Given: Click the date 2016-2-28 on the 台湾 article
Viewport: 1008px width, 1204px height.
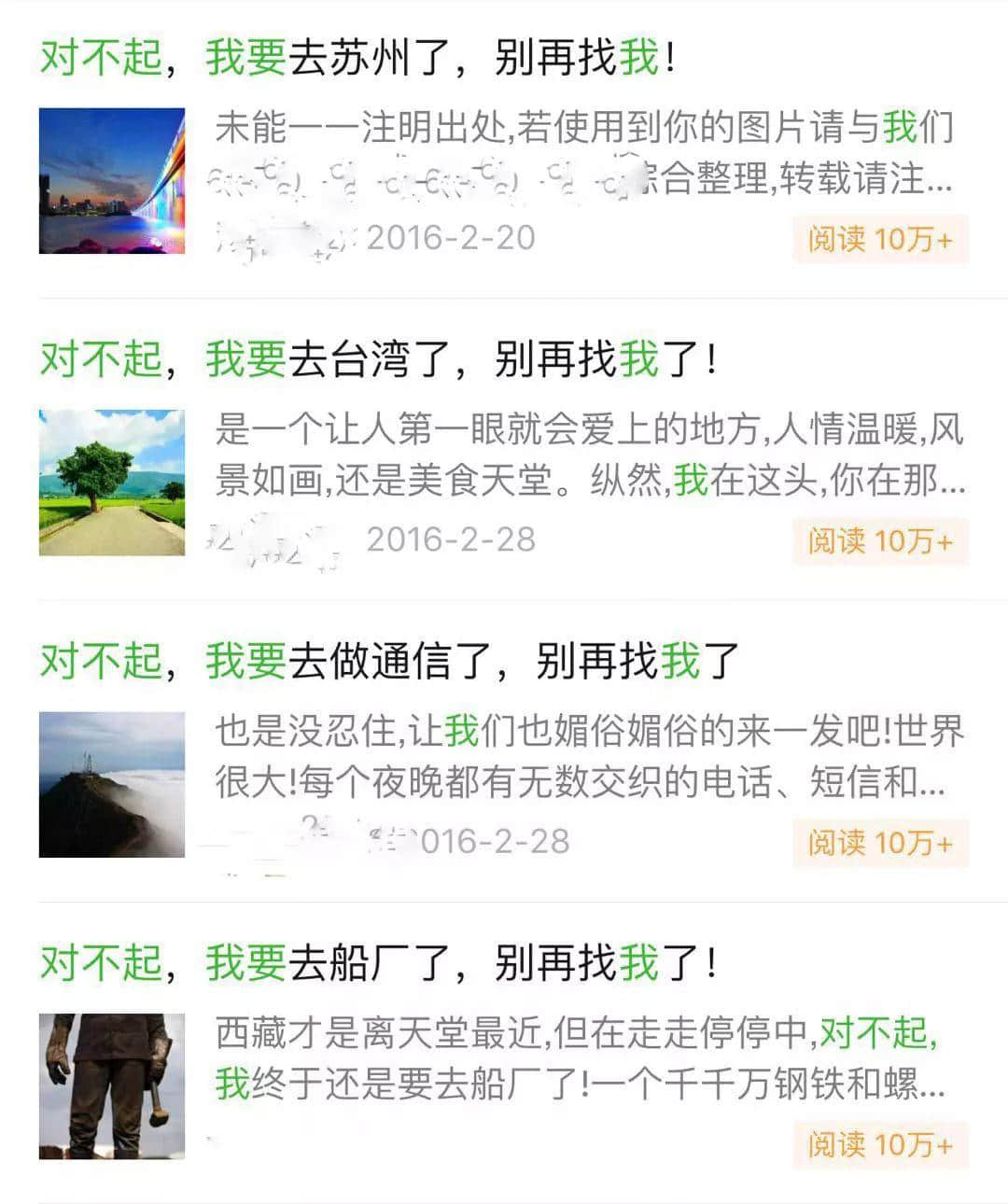Looking at the screenshot, I should (450, 539).
